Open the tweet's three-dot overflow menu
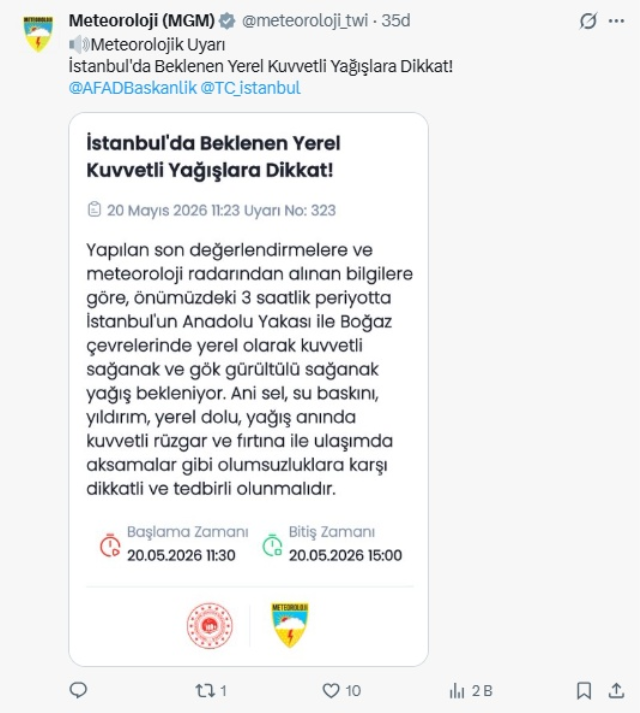 [616, 21]
